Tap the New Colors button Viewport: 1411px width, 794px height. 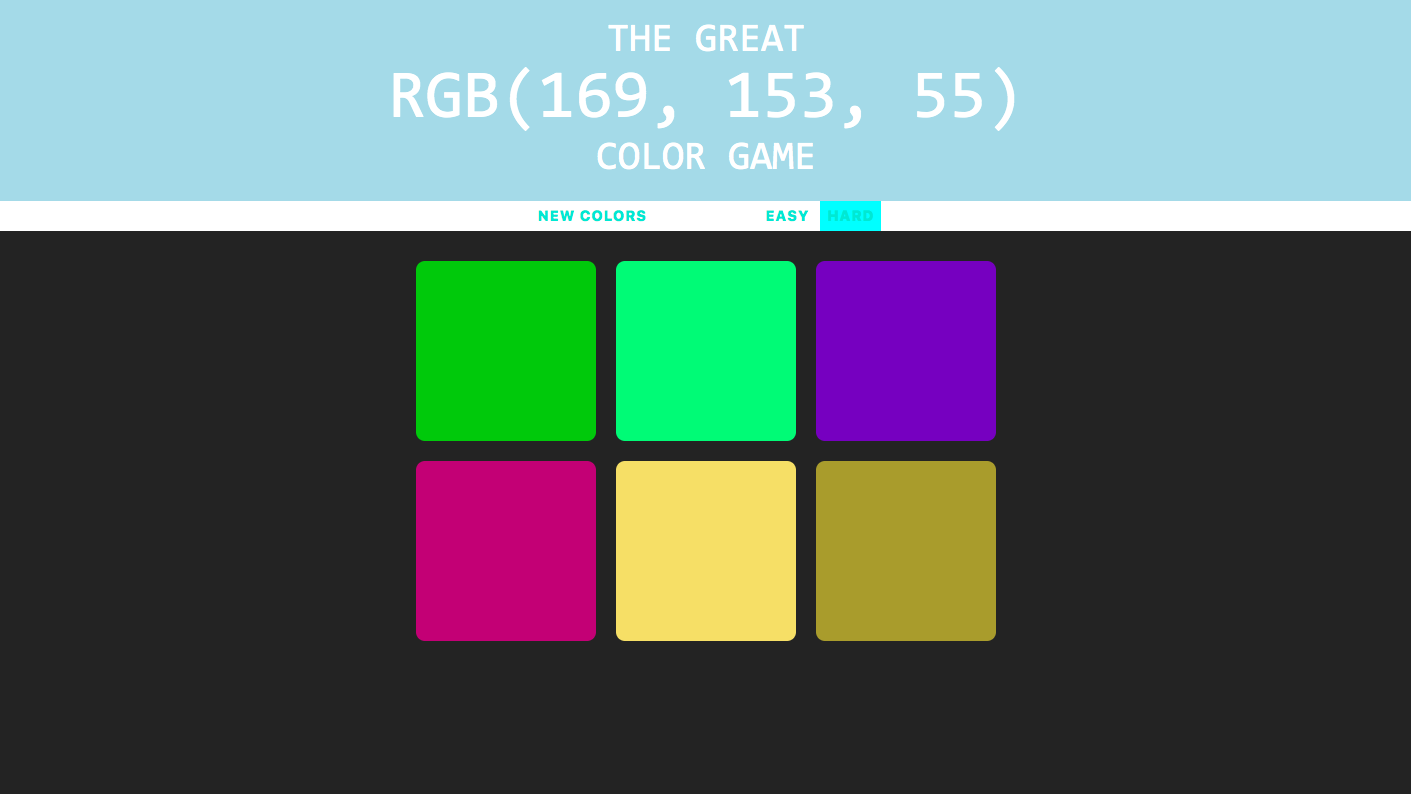pyautogui.click(x=592, y=216)
